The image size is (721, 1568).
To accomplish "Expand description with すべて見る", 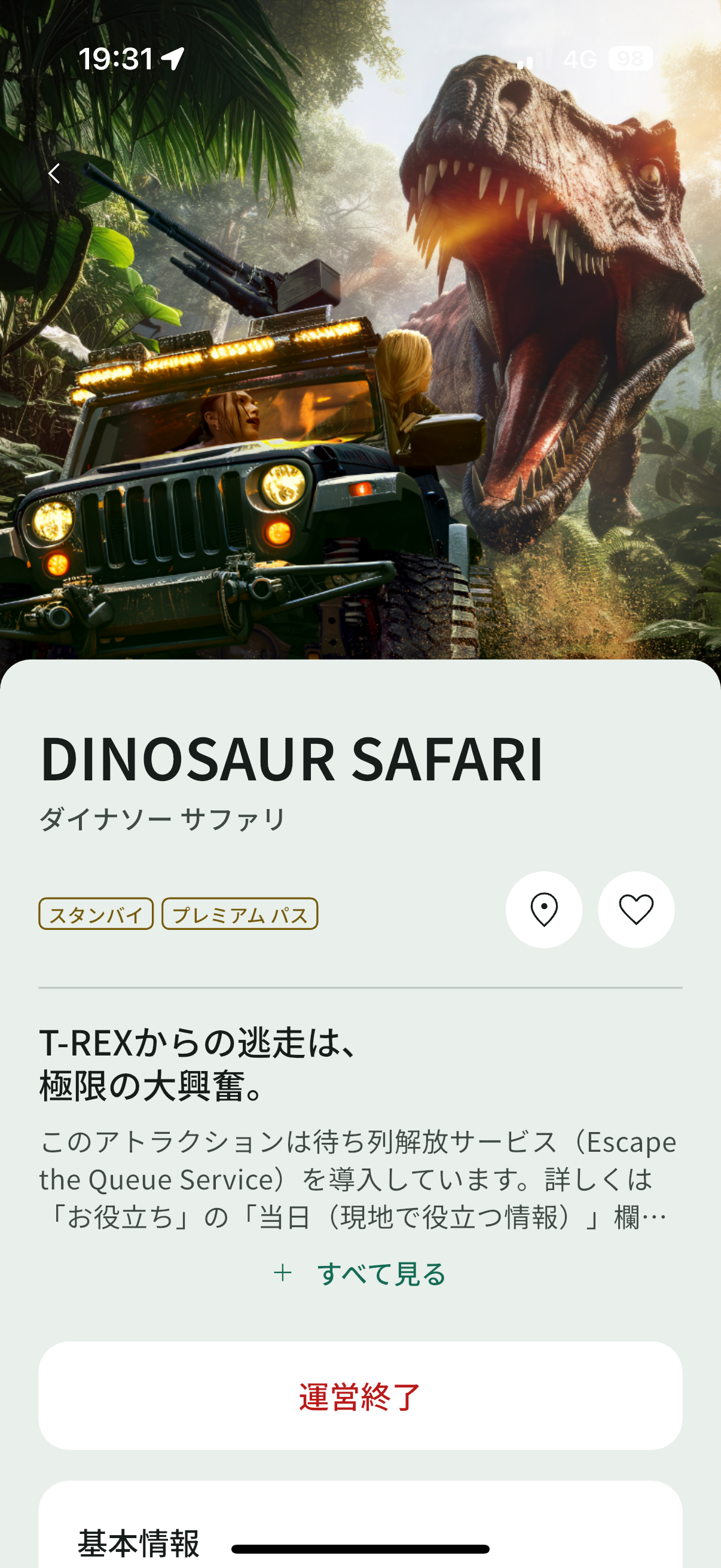I will coord(360,1273).
